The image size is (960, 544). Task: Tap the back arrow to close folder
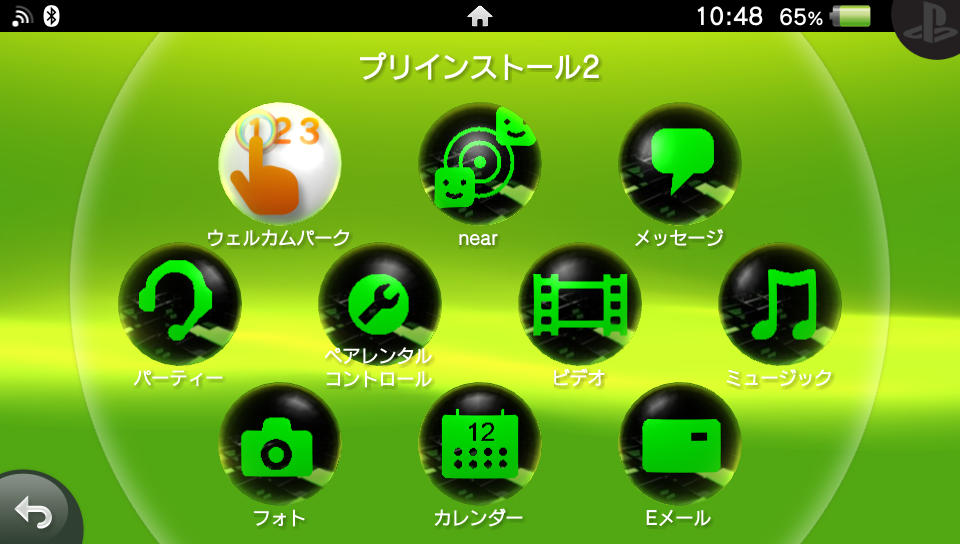click(34, 511)
